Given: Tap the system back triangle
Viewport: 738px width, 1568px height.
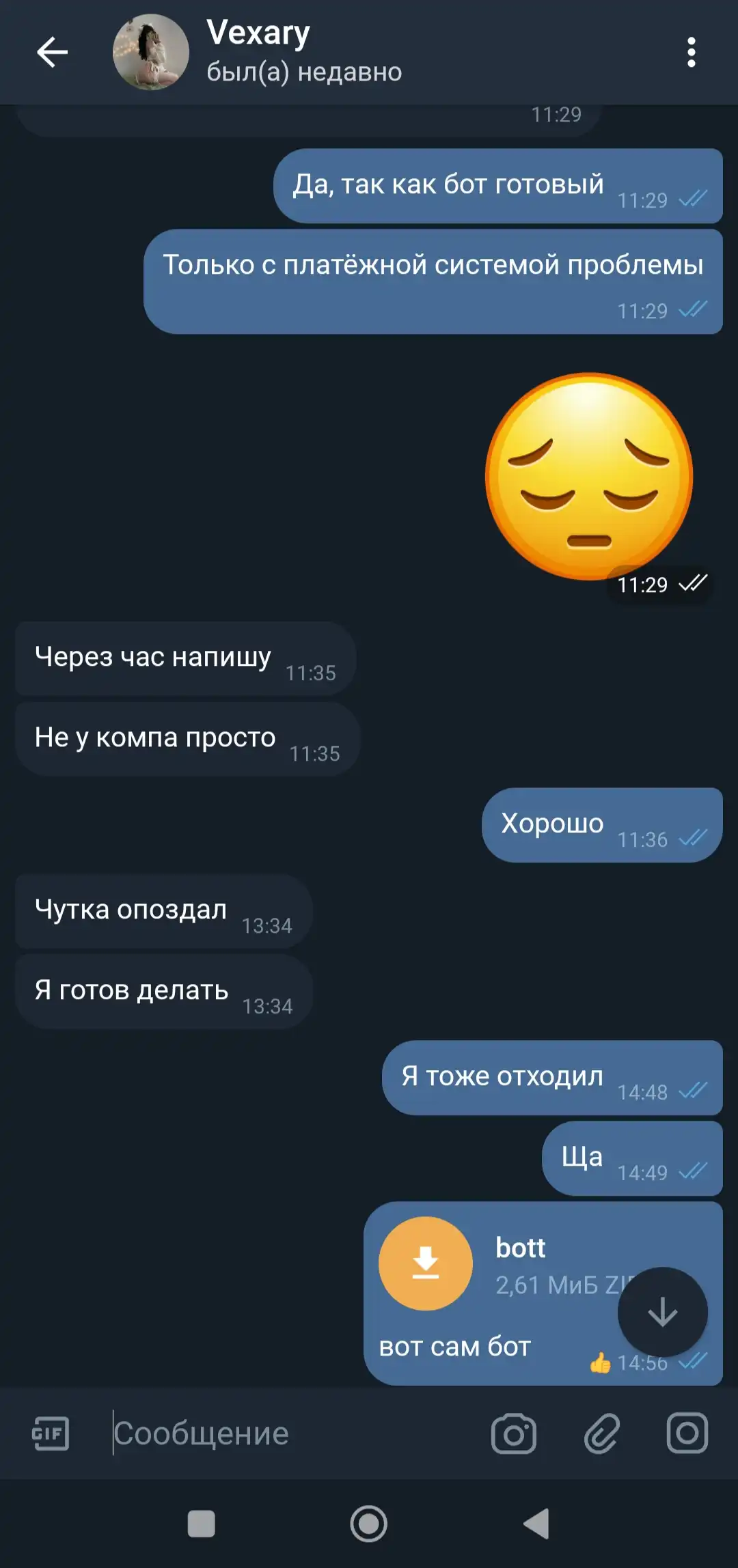Looking at the screenshot, I should (x=536, y=1524).
